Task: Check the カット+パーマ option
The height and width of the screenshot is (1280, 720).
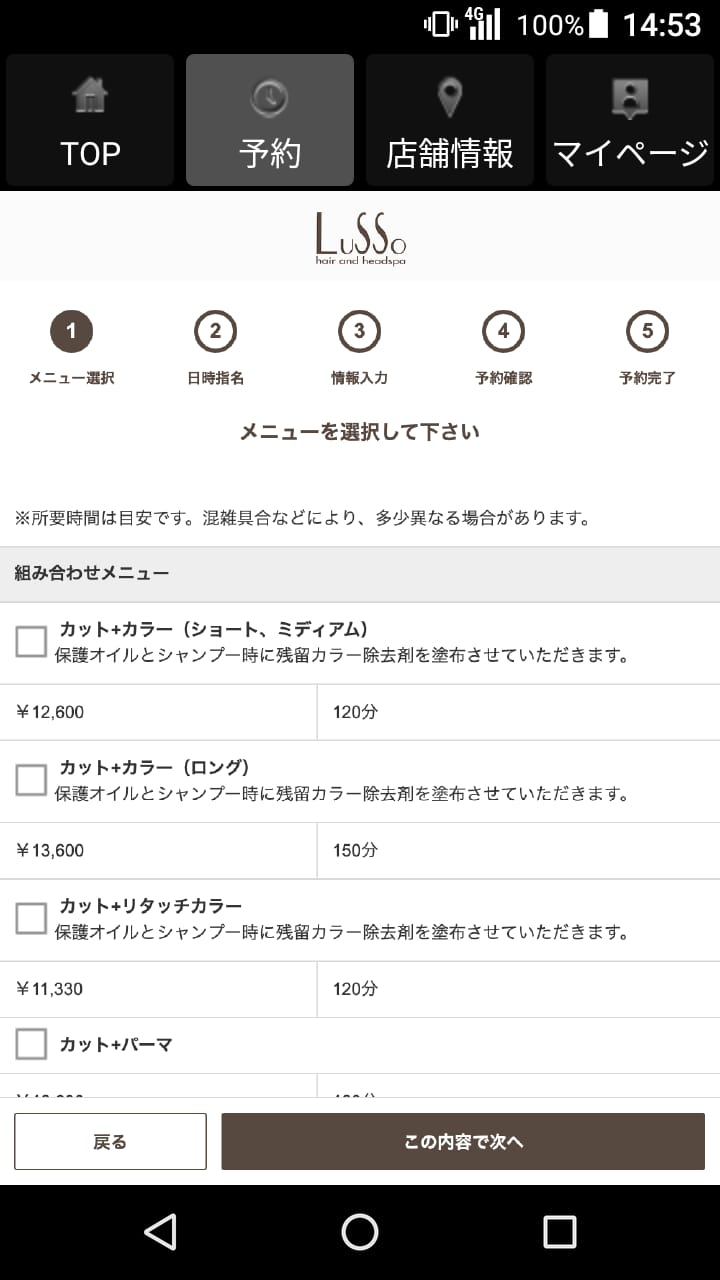Action: pos(30,1044)
